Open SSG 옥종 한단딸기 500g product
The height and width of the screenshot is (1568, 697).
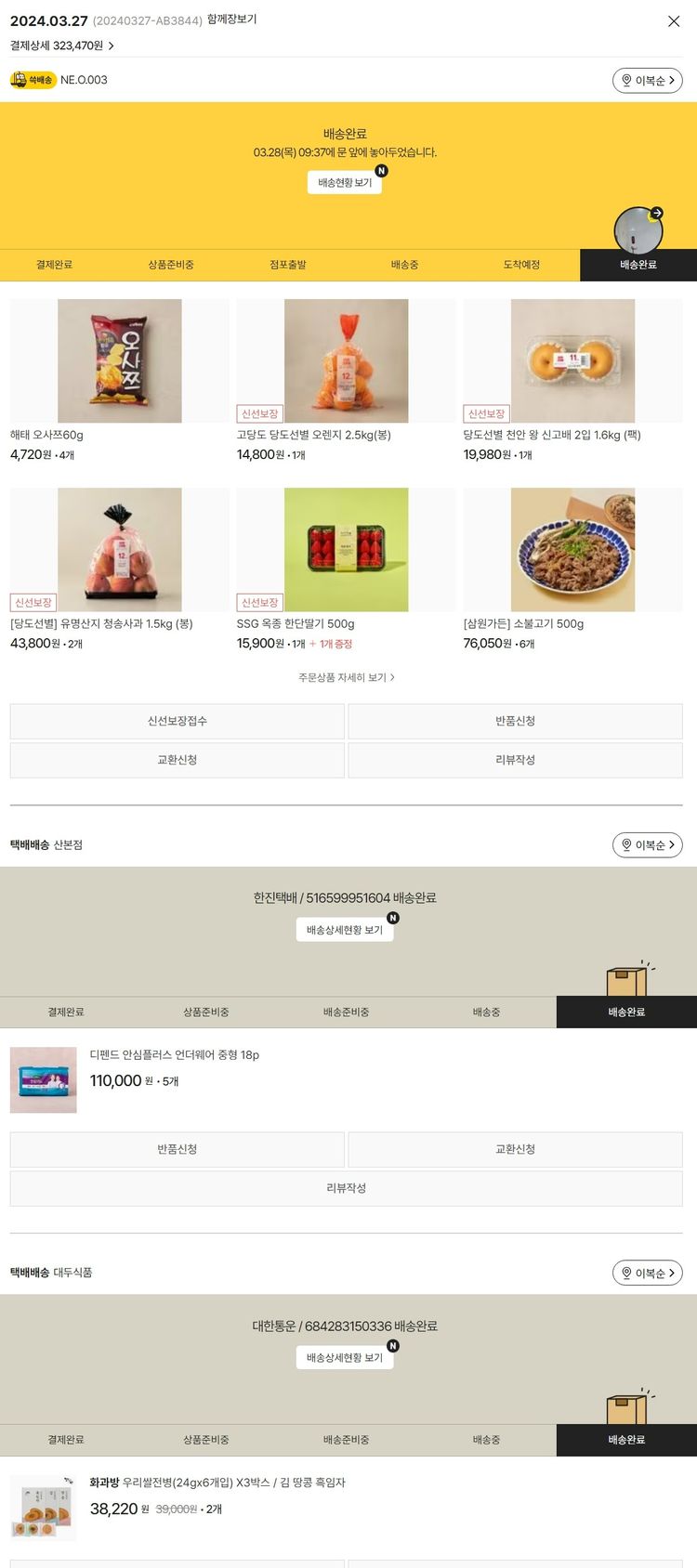pyautogui.click(x=346, y=550)
